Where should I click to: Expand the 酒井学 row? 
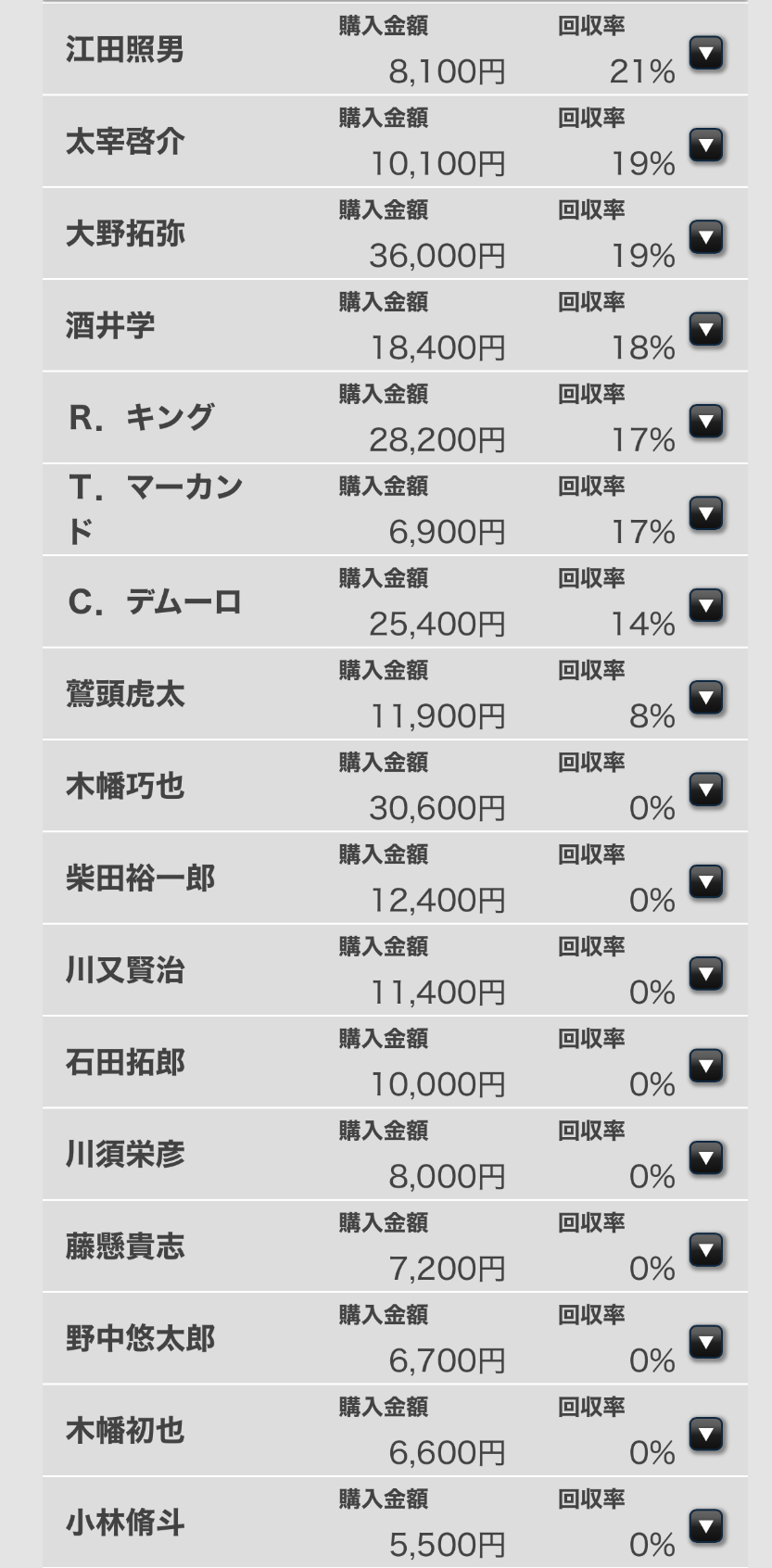[x=706, y=330]
